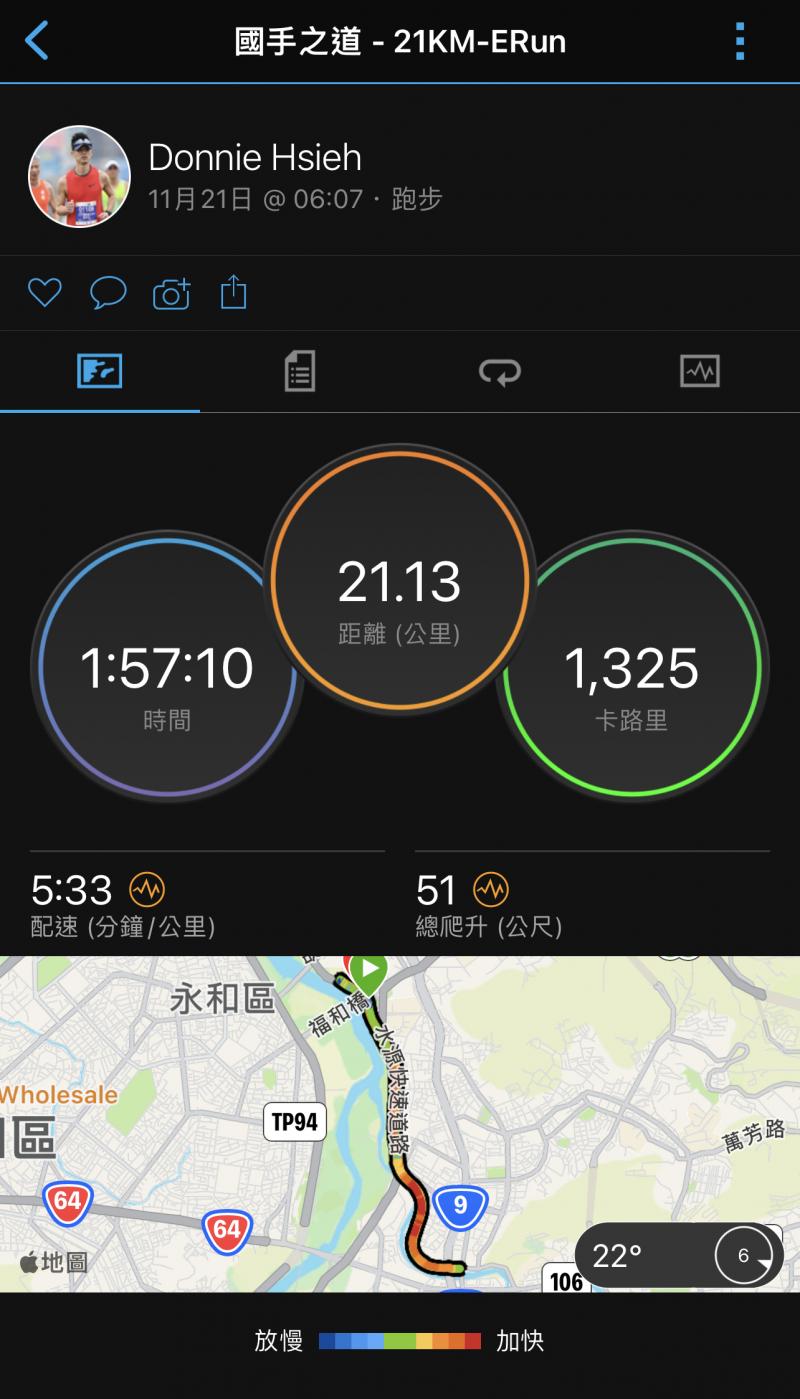This screenshot has width=800, height=1399.
Task: Switch to the charts tab
Action: (699, 372)
